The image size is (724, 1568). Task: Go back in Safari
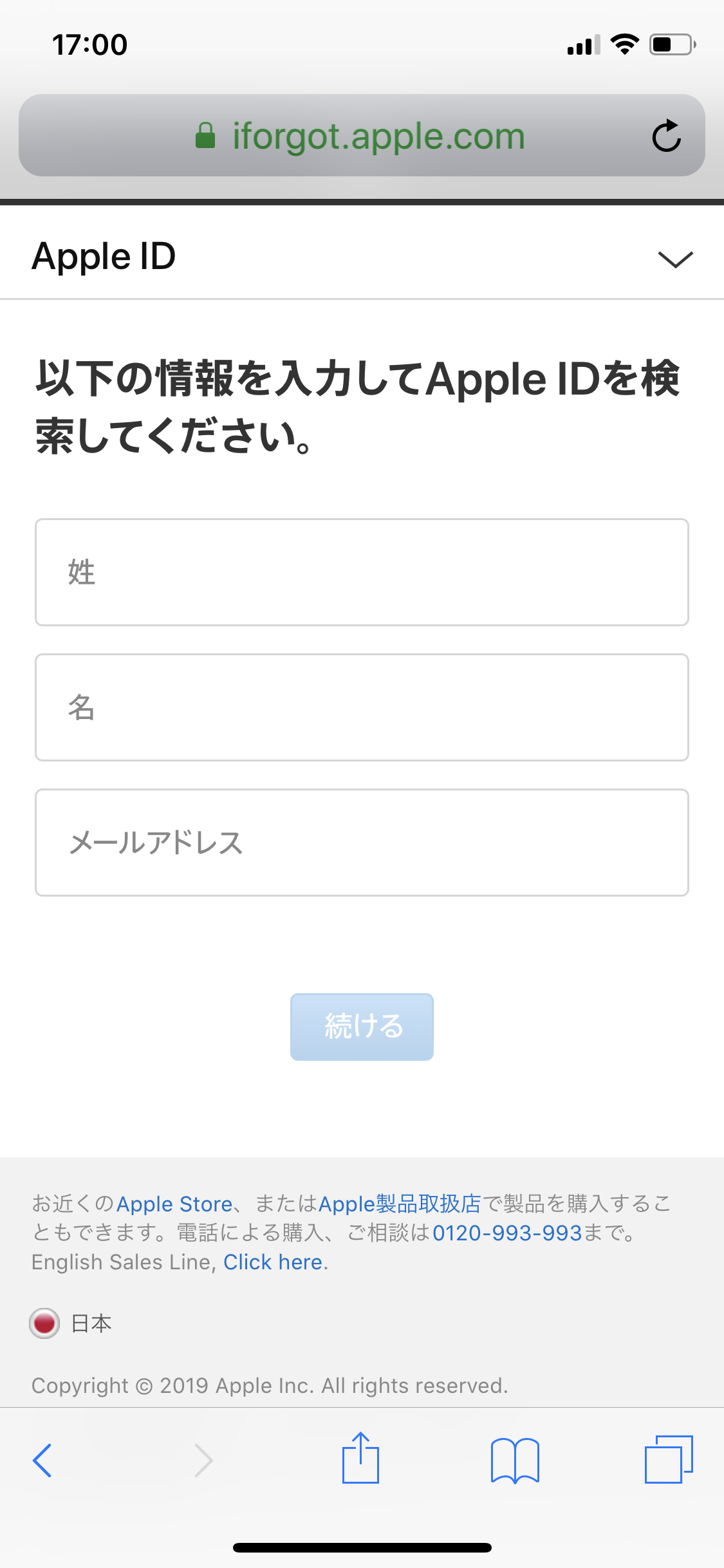42,1460
